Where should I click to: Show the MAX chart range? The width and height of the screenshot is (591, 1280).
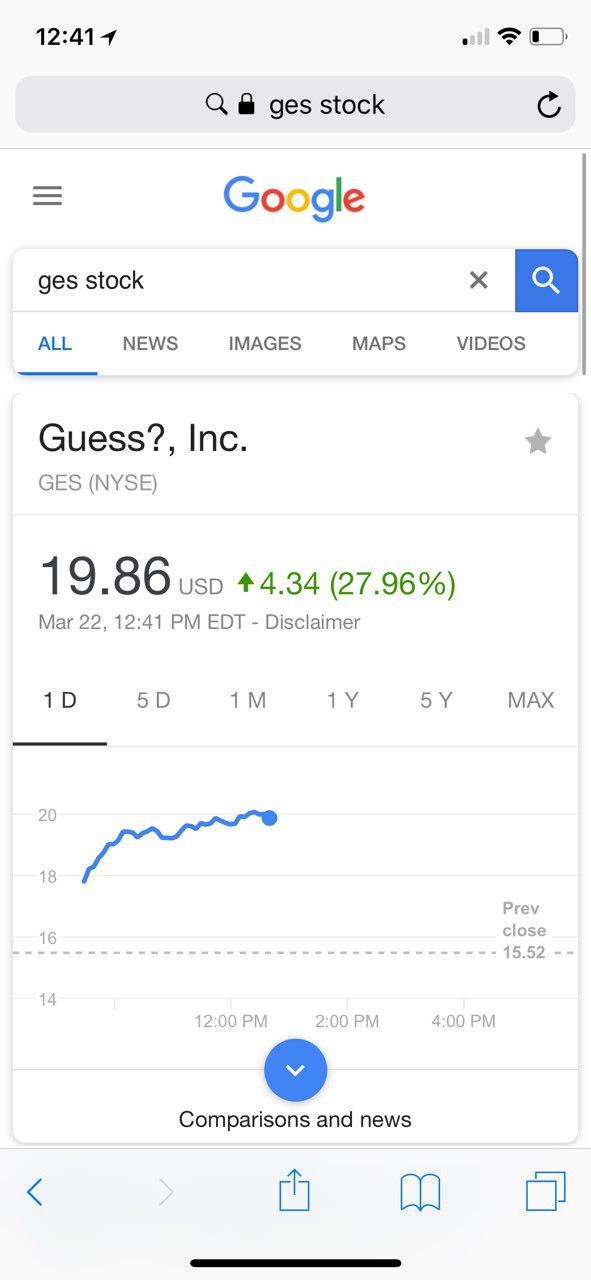click(x=531, y=700)
